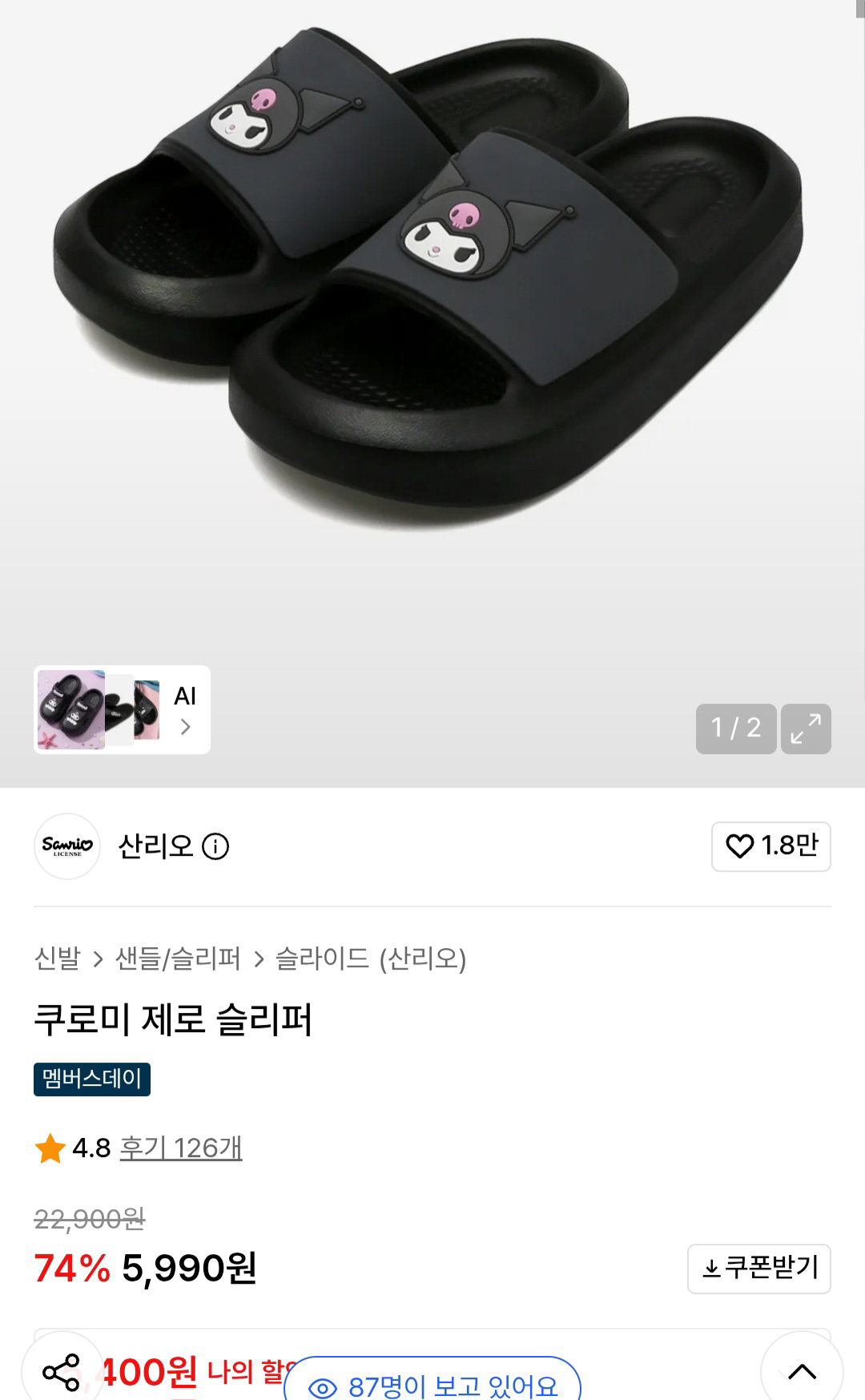Share this product

pos(62,1372)
